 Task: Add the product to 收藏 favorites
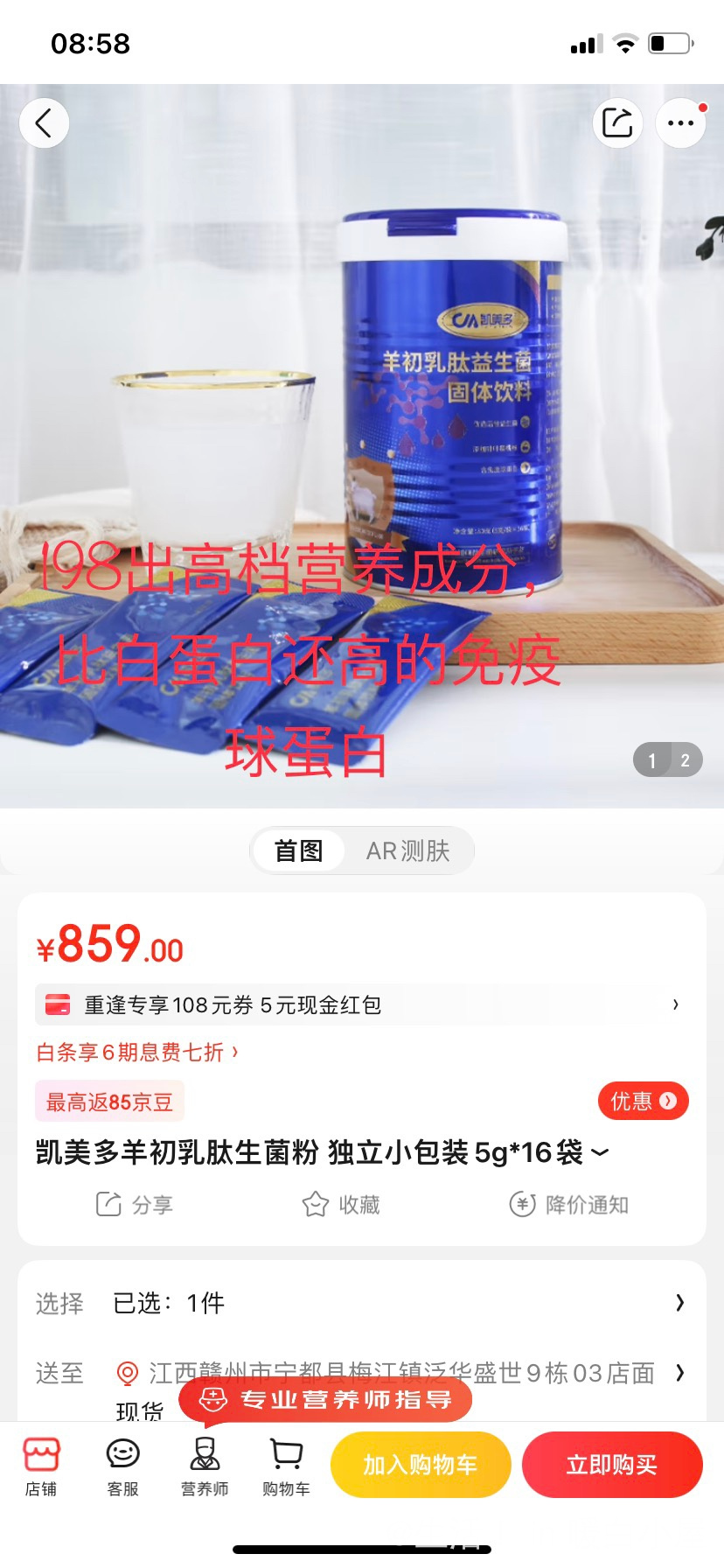(341, 1205)
